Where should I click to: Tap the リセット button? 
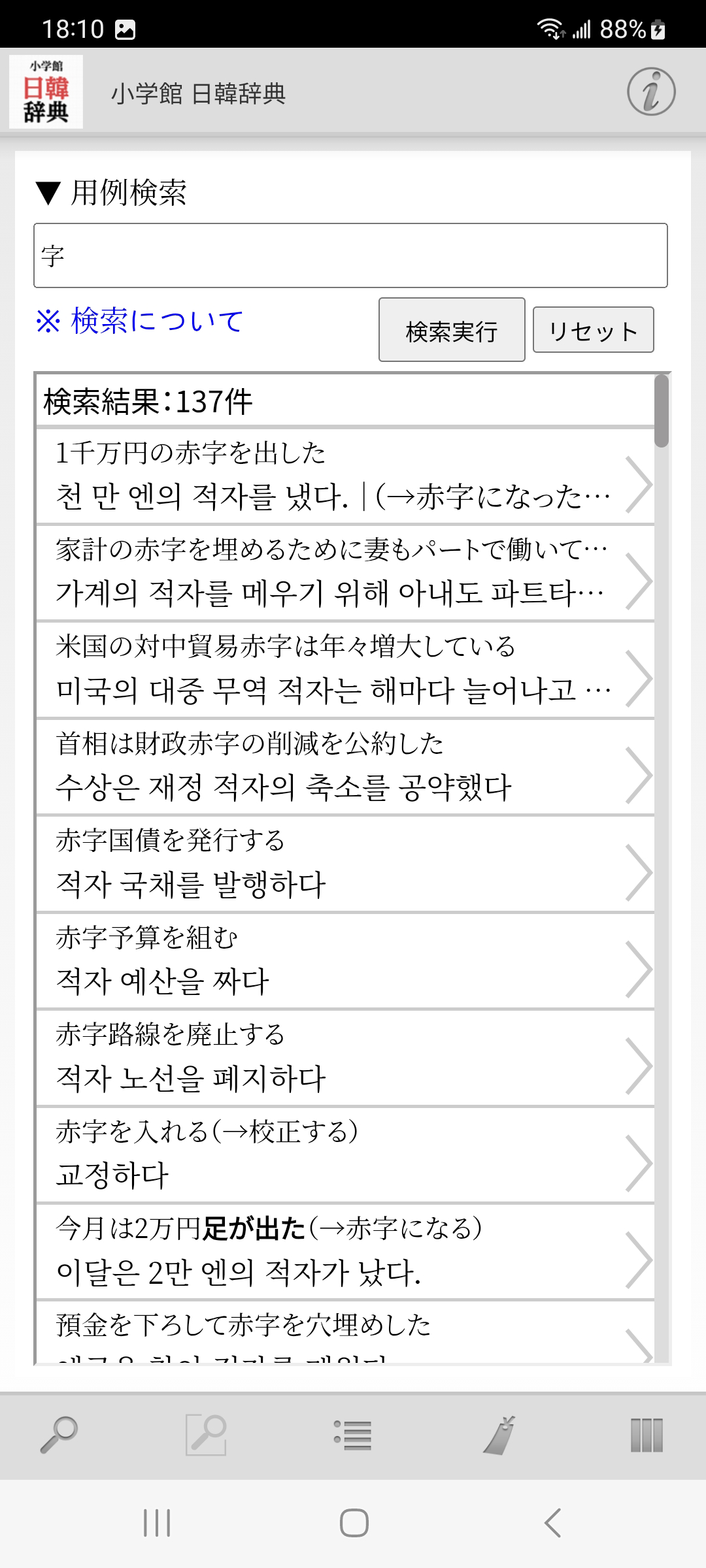pyautogui.click(x=593, y=330)
